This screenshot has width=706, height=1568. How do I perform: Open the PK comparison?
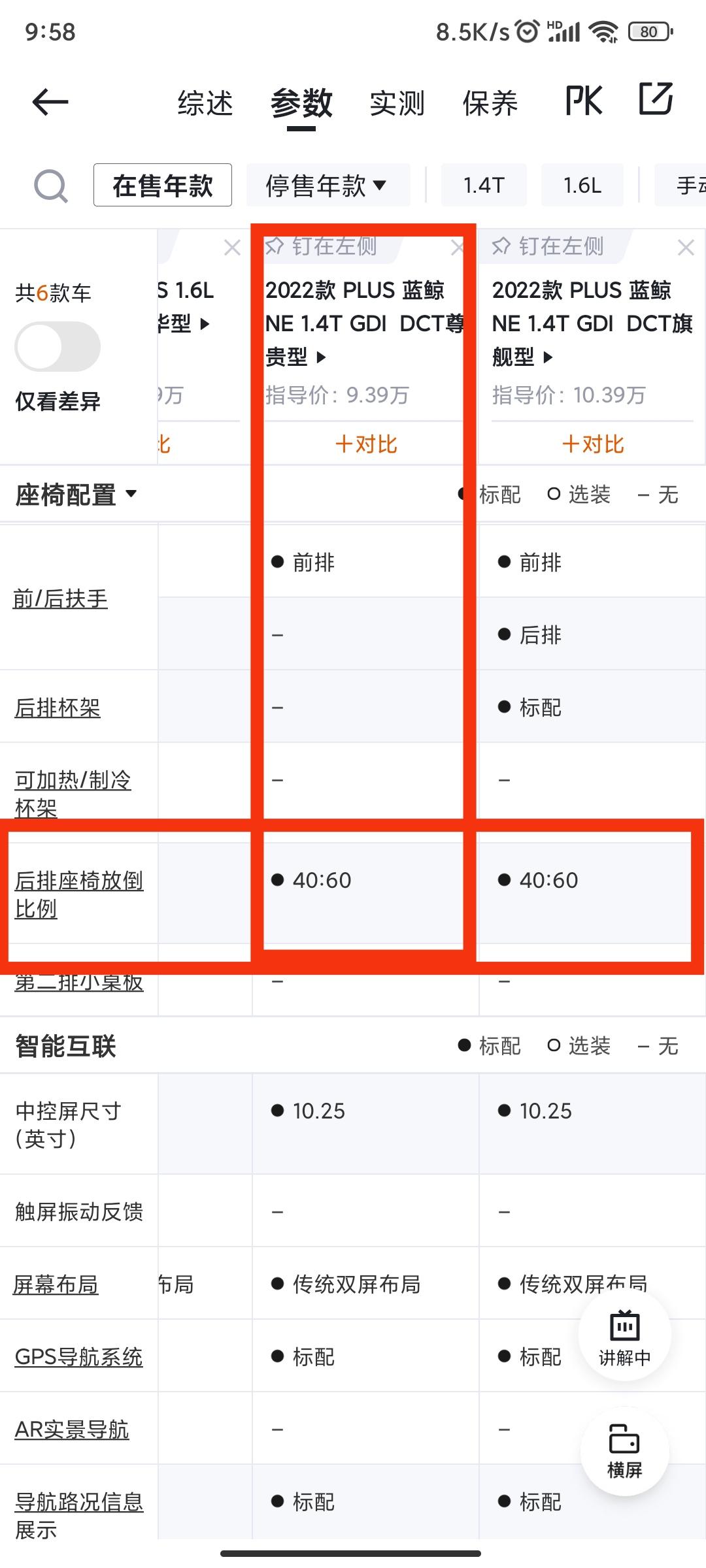[x=584, y=101]
